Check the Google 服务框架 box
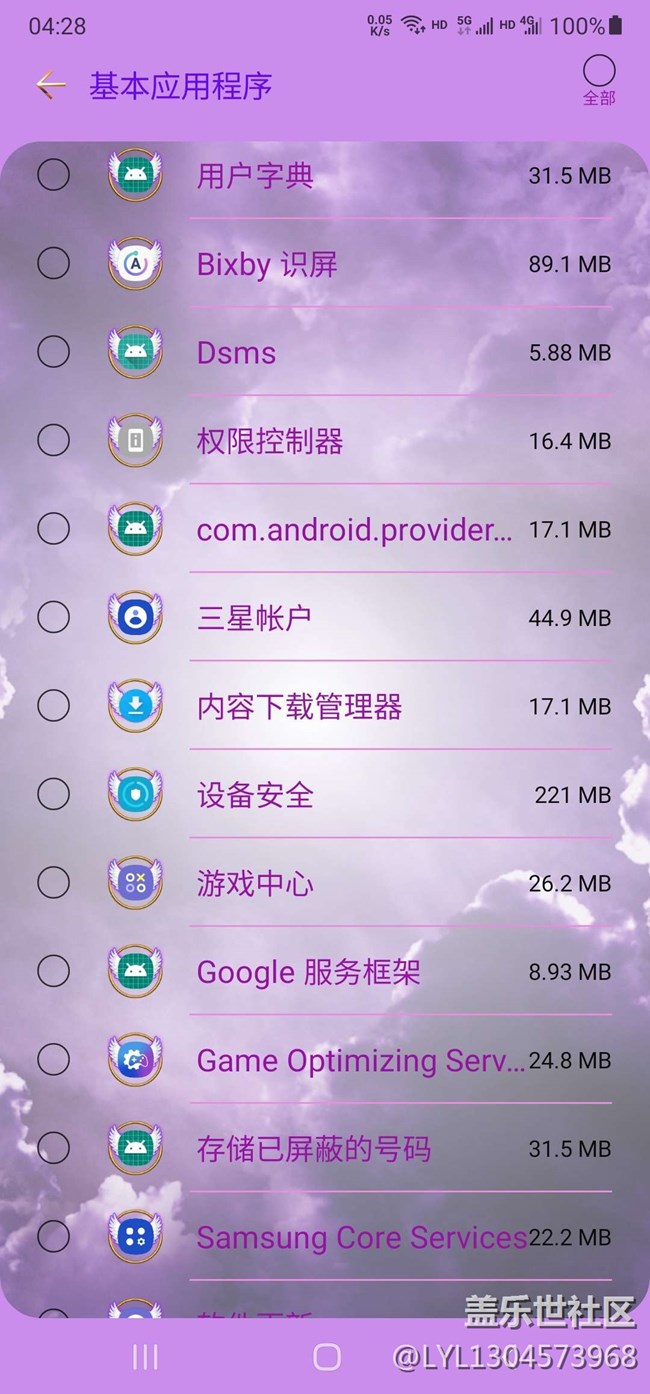650x1394 pixels. pos(53,970)
